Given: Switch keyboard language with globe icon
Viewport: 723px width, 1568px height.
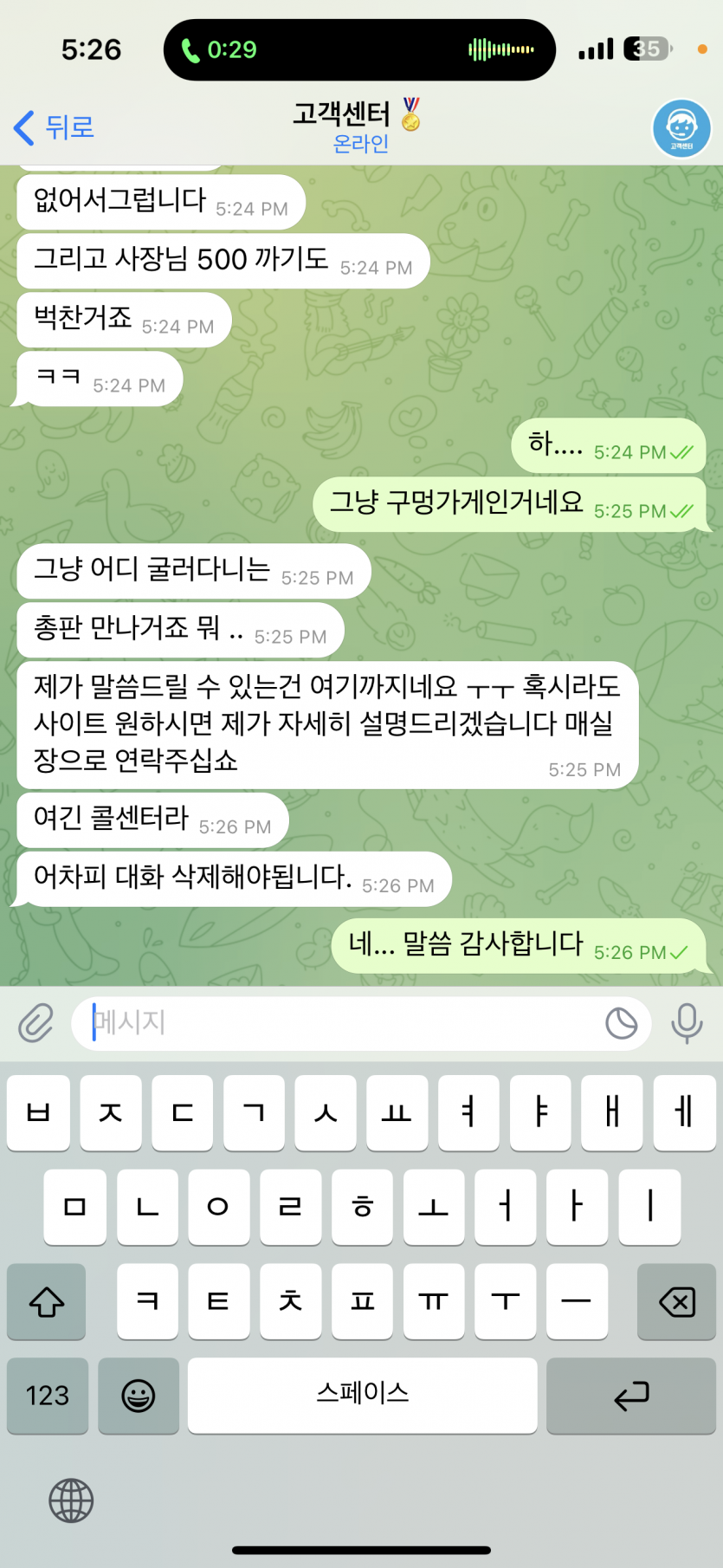Looking at the screenshot, I should (71, 1500).
